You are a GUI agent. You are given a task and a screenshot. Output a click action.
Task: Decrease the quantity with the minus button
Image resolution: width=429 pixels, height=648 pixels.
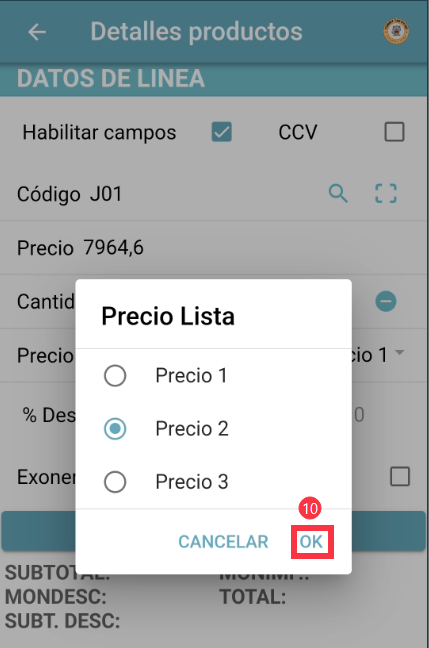[386, 301]
